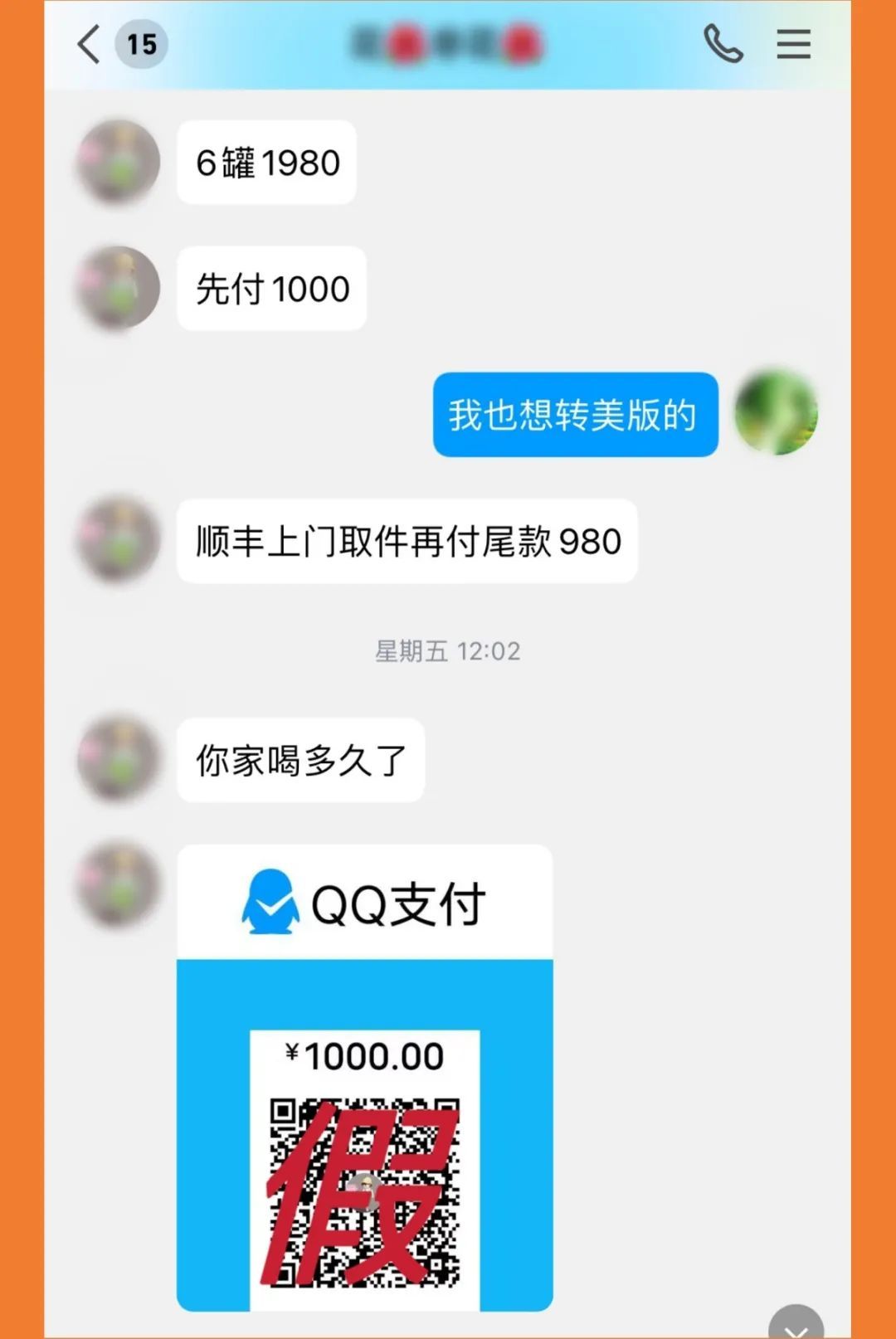Tap the unread count badge showing 15
The width and height of the screenshot is (896, 1339).
click(139, 45)
